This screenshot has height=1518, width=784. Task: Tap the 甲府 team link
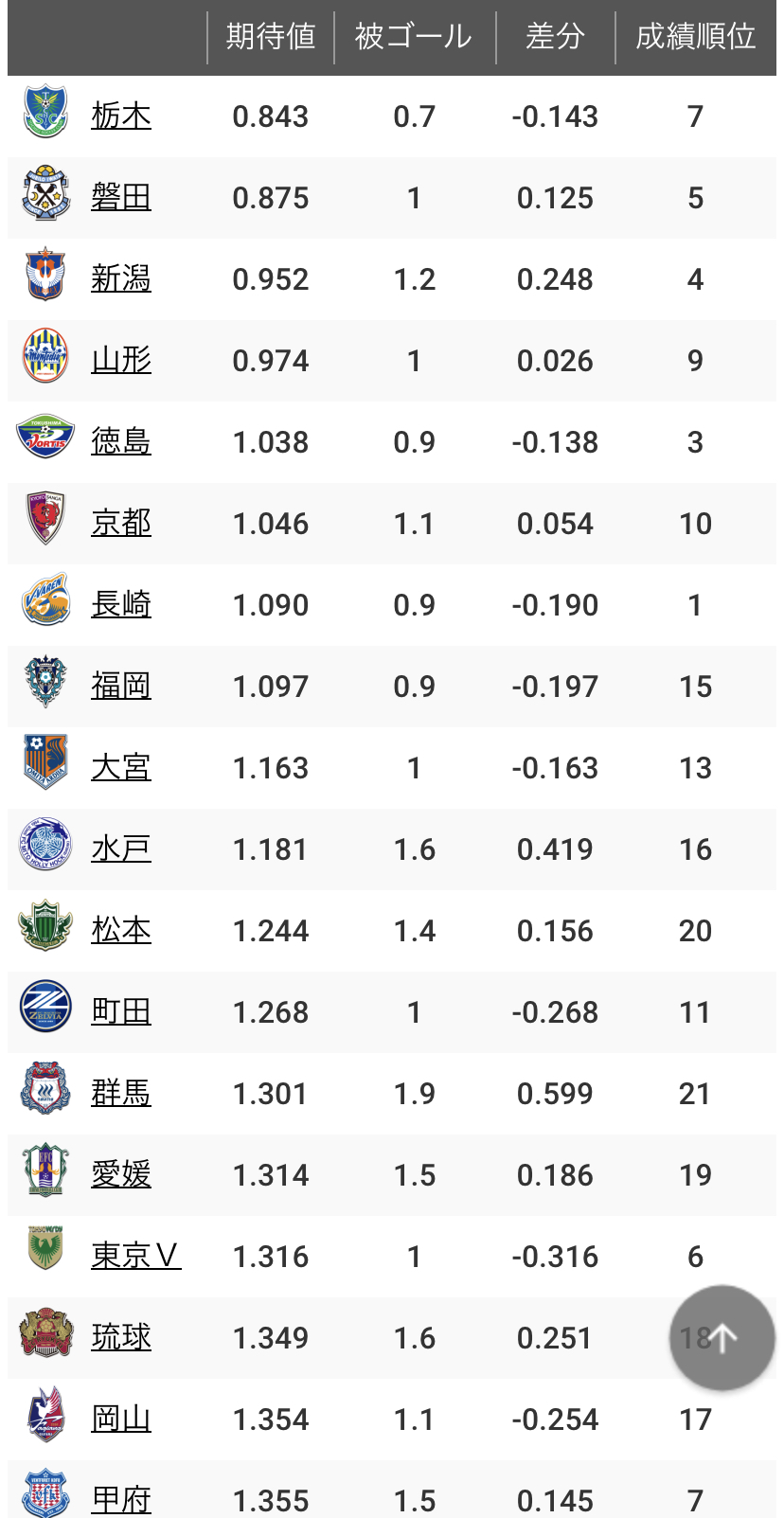tap(121, 1501)
